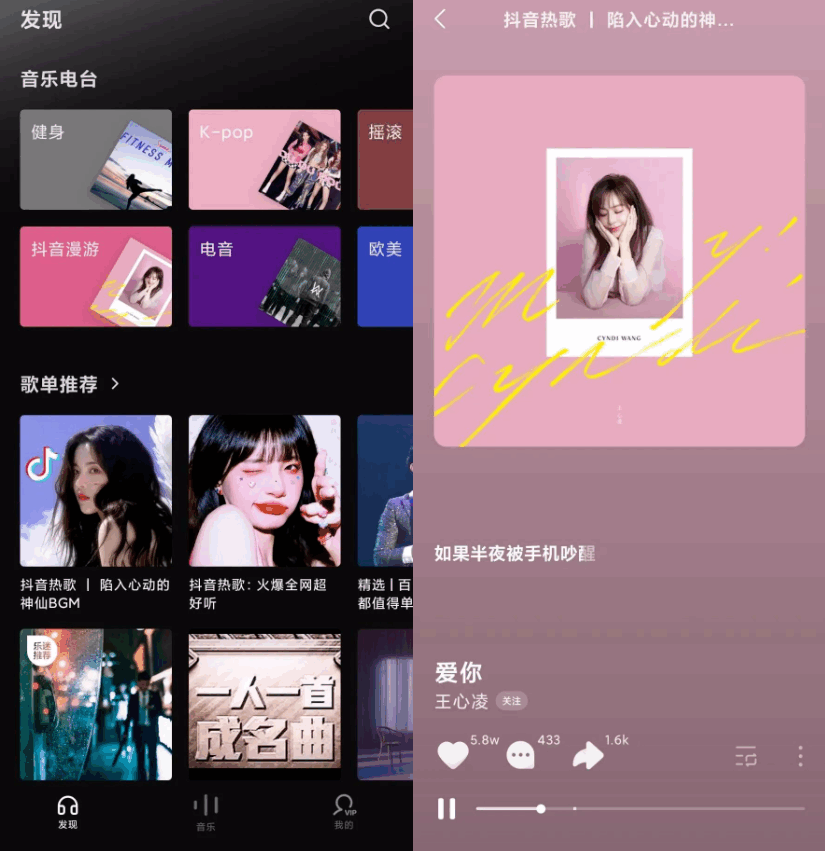The image size is (825, 851).
Task: Pause the current song
Action: (446, 808)
